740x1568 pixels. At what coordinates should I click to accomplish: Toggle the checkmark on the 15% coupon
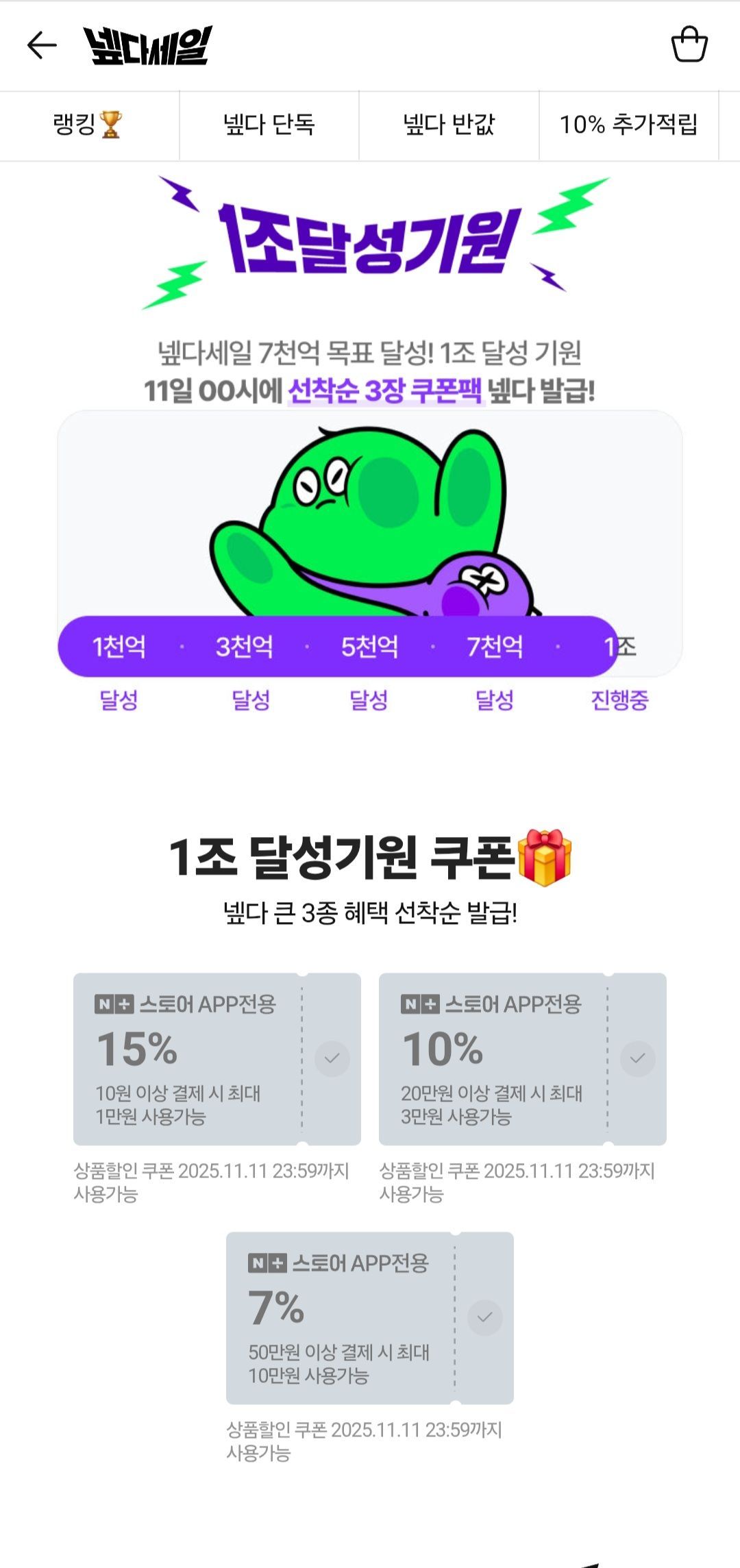coord(332,1058)
